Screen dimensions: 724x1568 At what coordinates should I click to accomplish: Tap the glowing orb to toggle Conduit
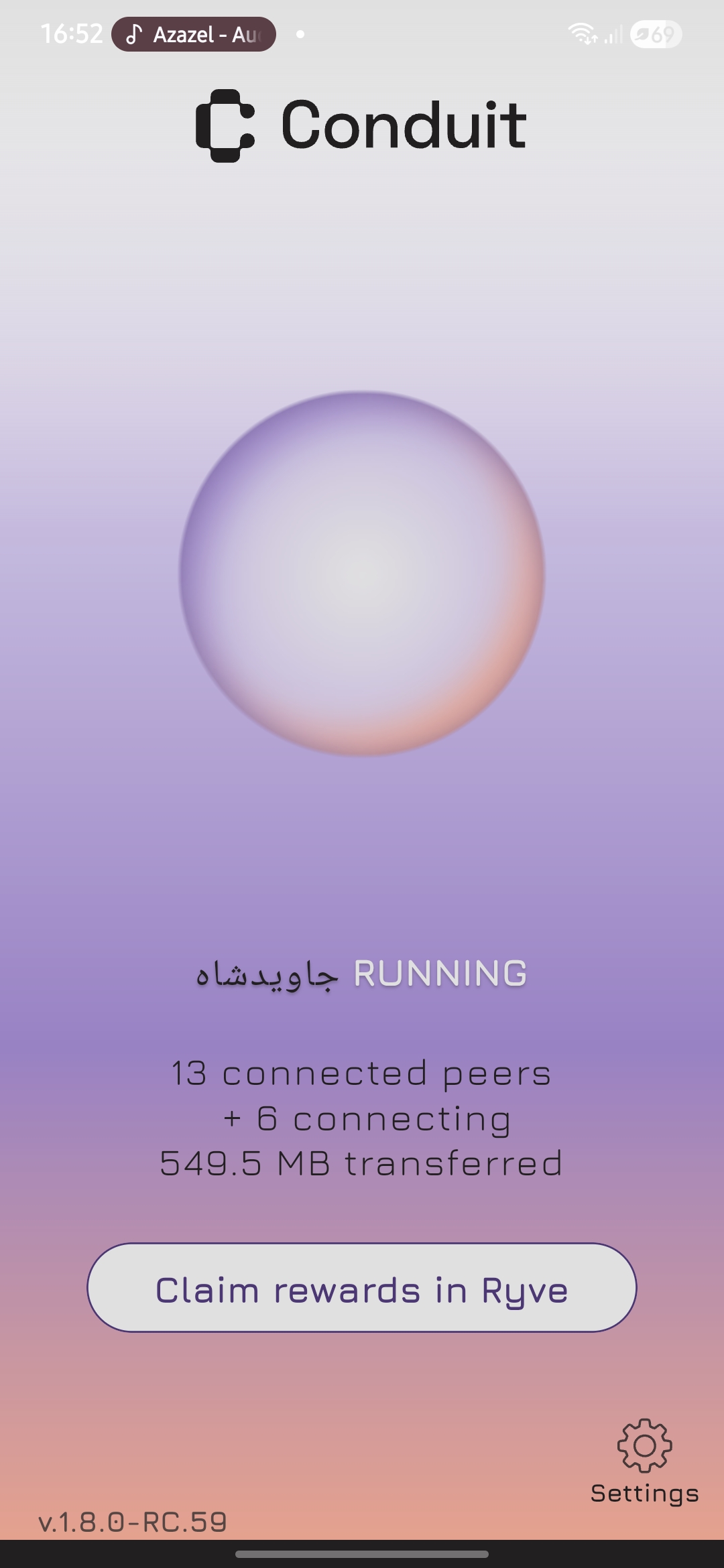coord(361,574)
